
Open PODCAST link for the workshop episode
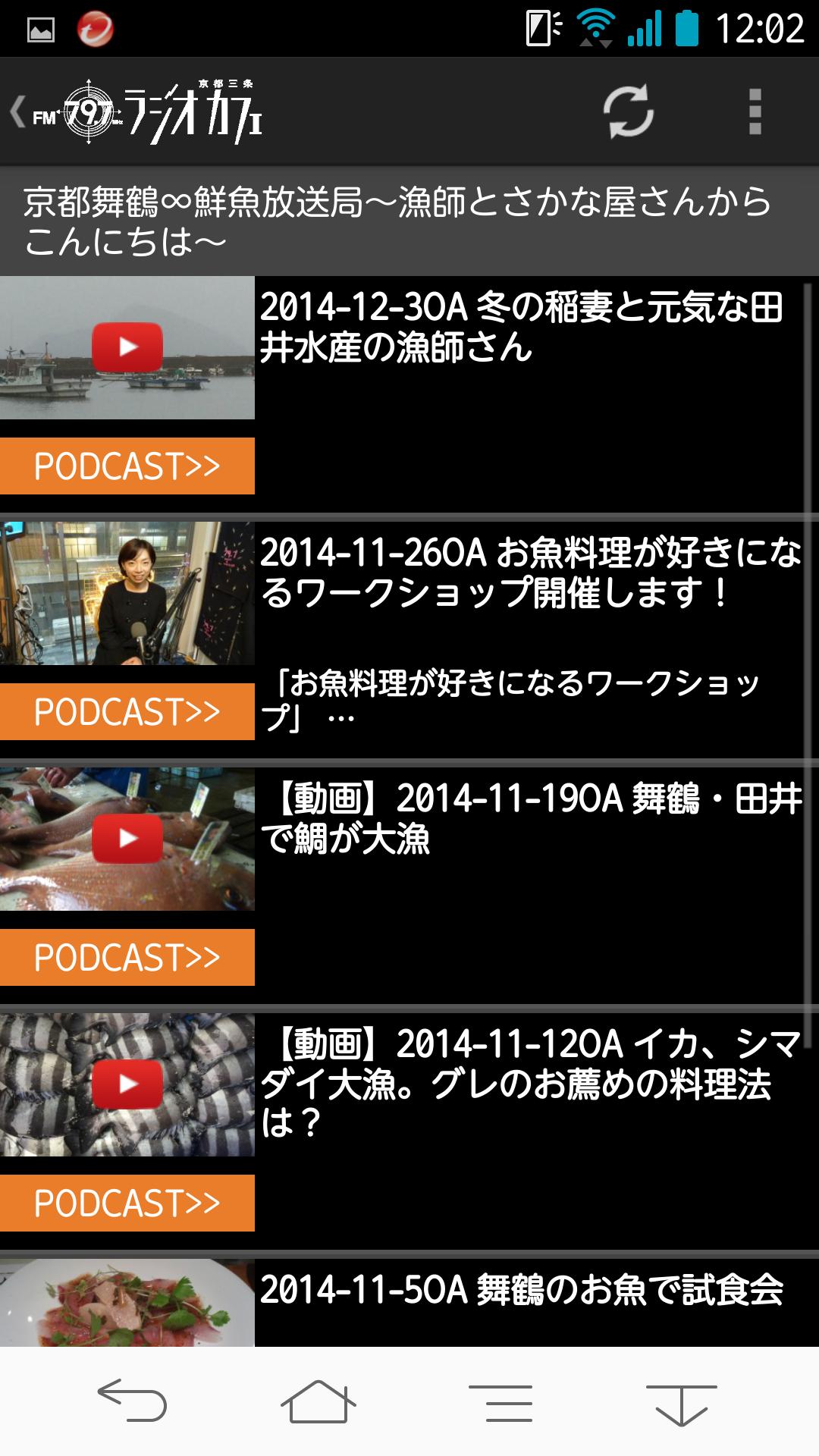coord(127,711)
